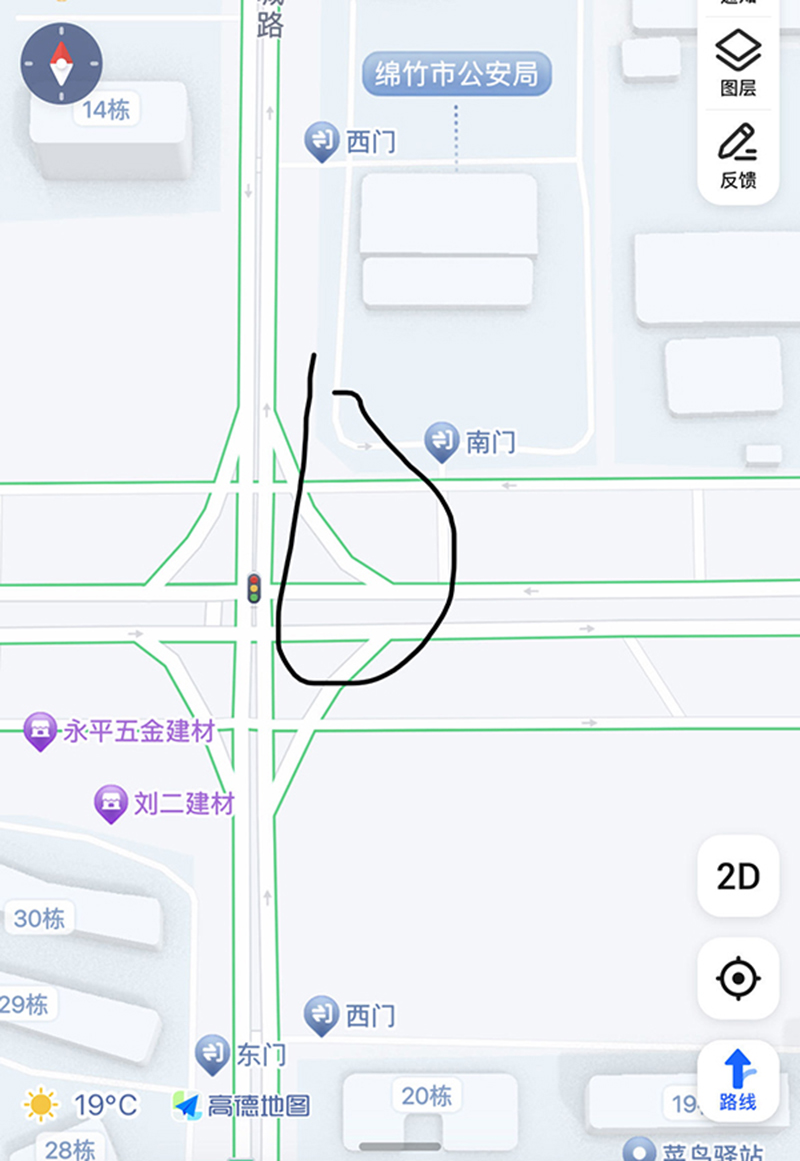Screen dimensions: 800x1161
Task: Tap the 东门 gate marker
Action: [x=213, y=1053]
